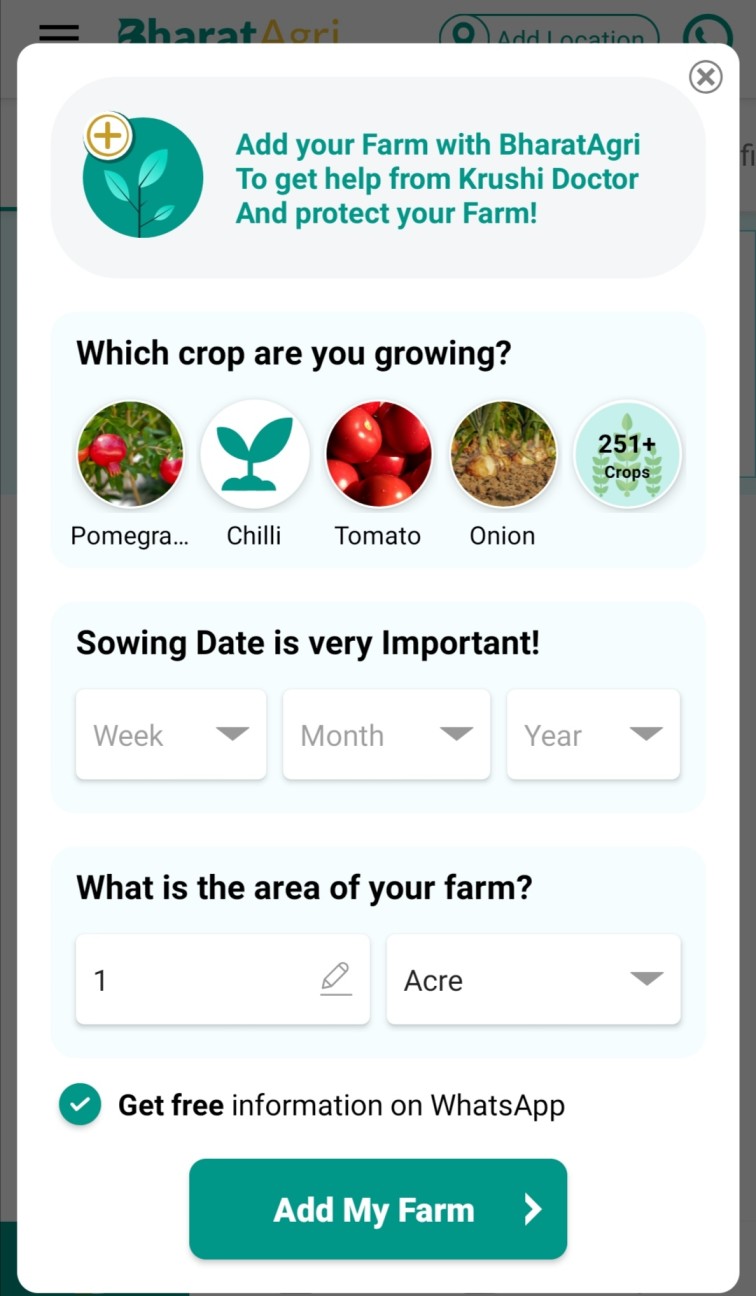Tap the Add My Farm button
This screenshot has height=1296, width=756.
click(378, 1209)
